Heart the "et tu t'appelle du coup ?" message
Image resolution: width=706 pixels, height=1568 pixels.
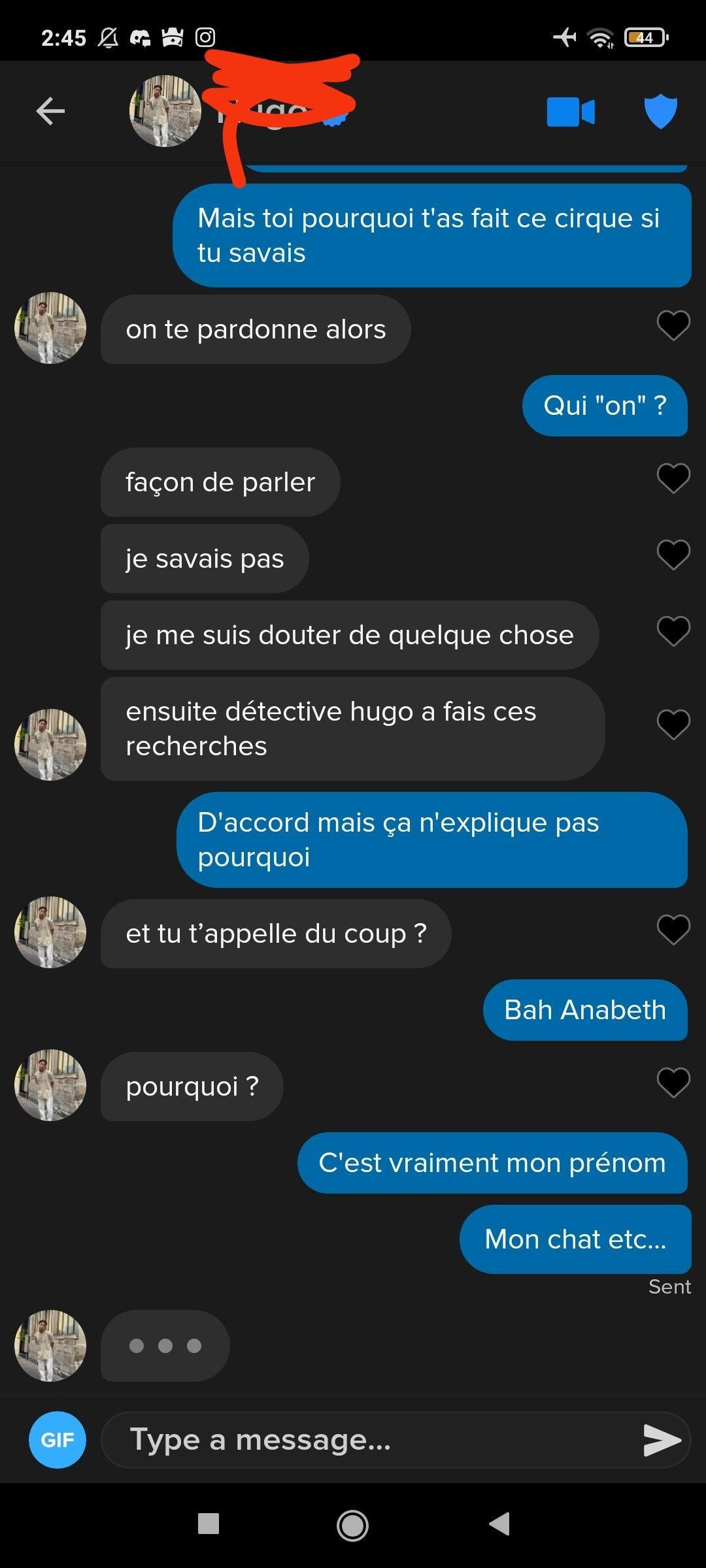tap(673, 929)
